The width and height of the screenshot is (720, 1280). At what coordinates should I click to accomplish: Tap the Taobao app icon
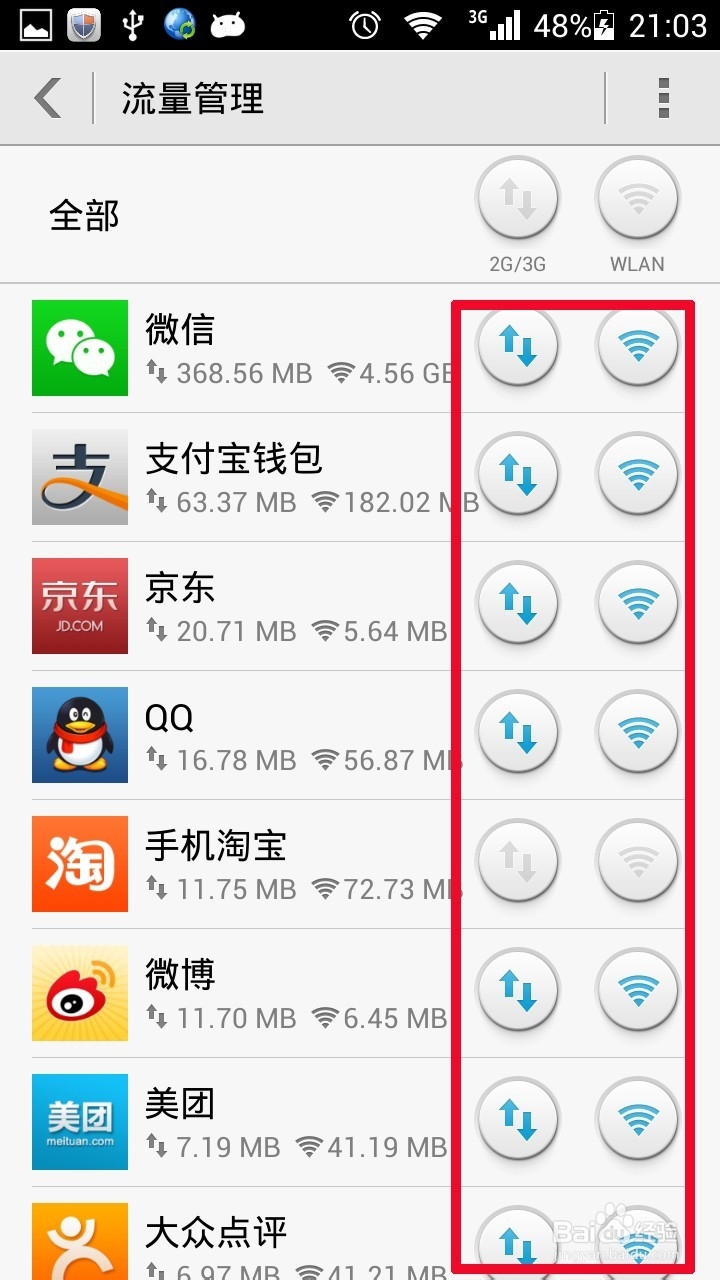click(x=80, y=863)
